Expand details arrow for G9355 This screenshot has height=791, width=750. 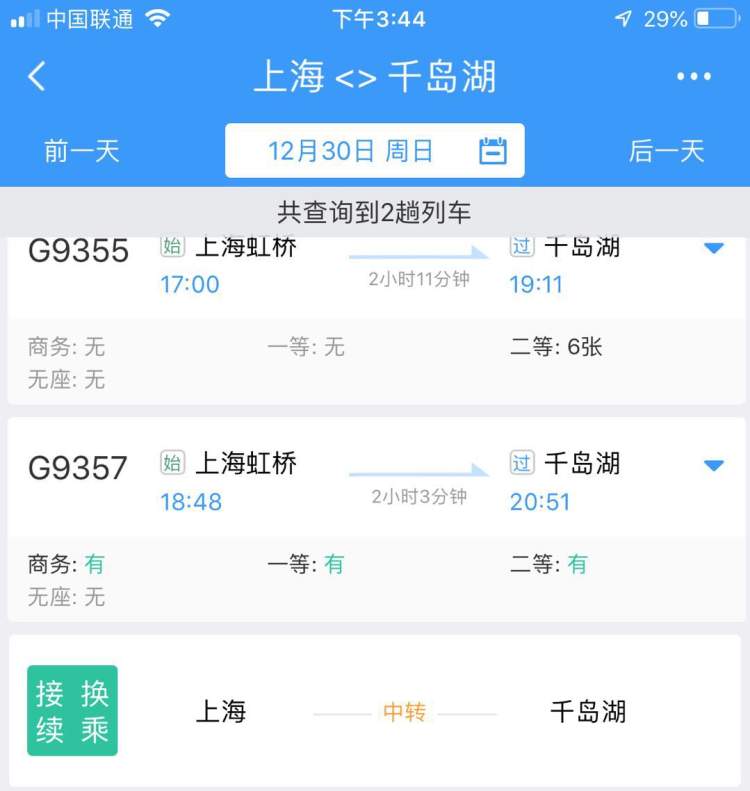click(713, 248)
